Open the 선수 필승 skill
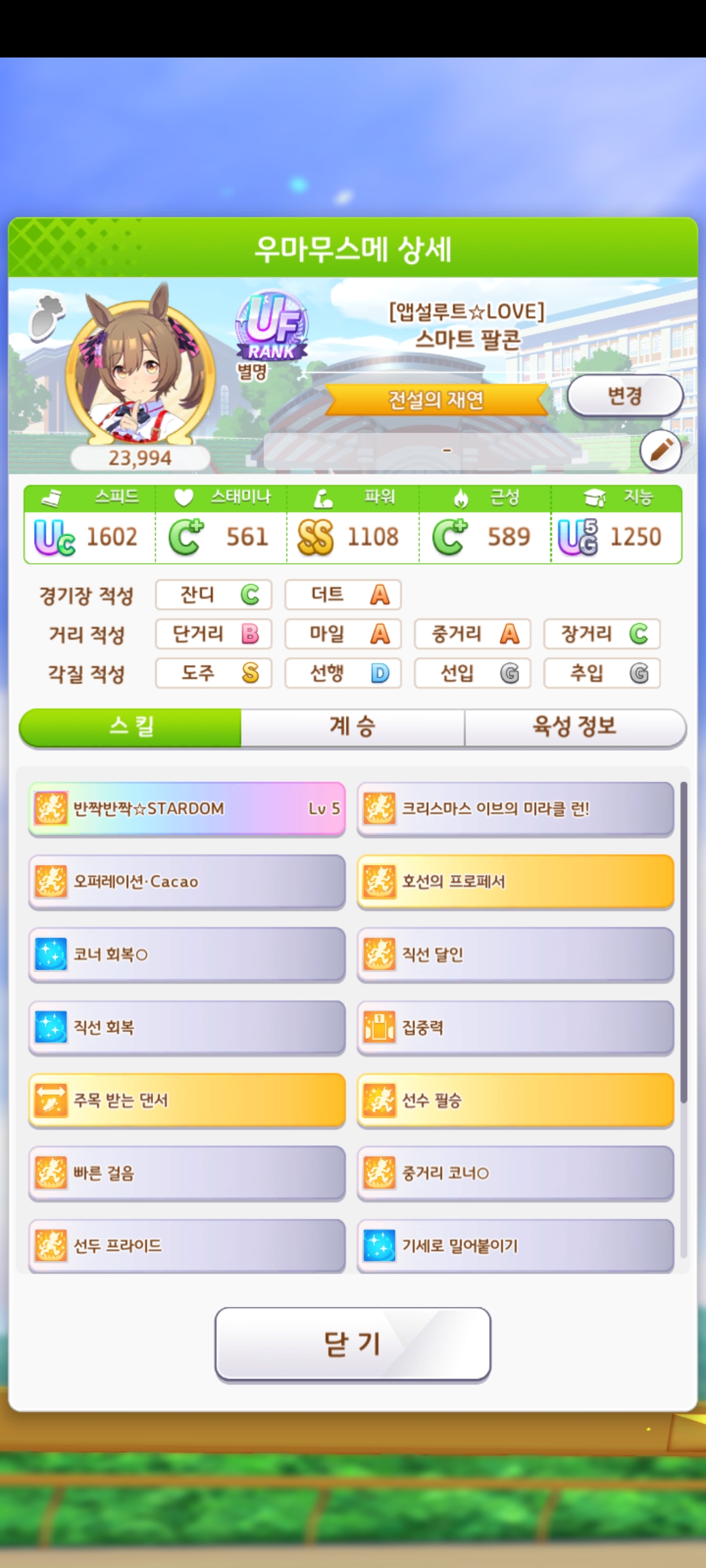Screen dimensions: 706x1568 pyautogui.click(x=515, y=1100)
